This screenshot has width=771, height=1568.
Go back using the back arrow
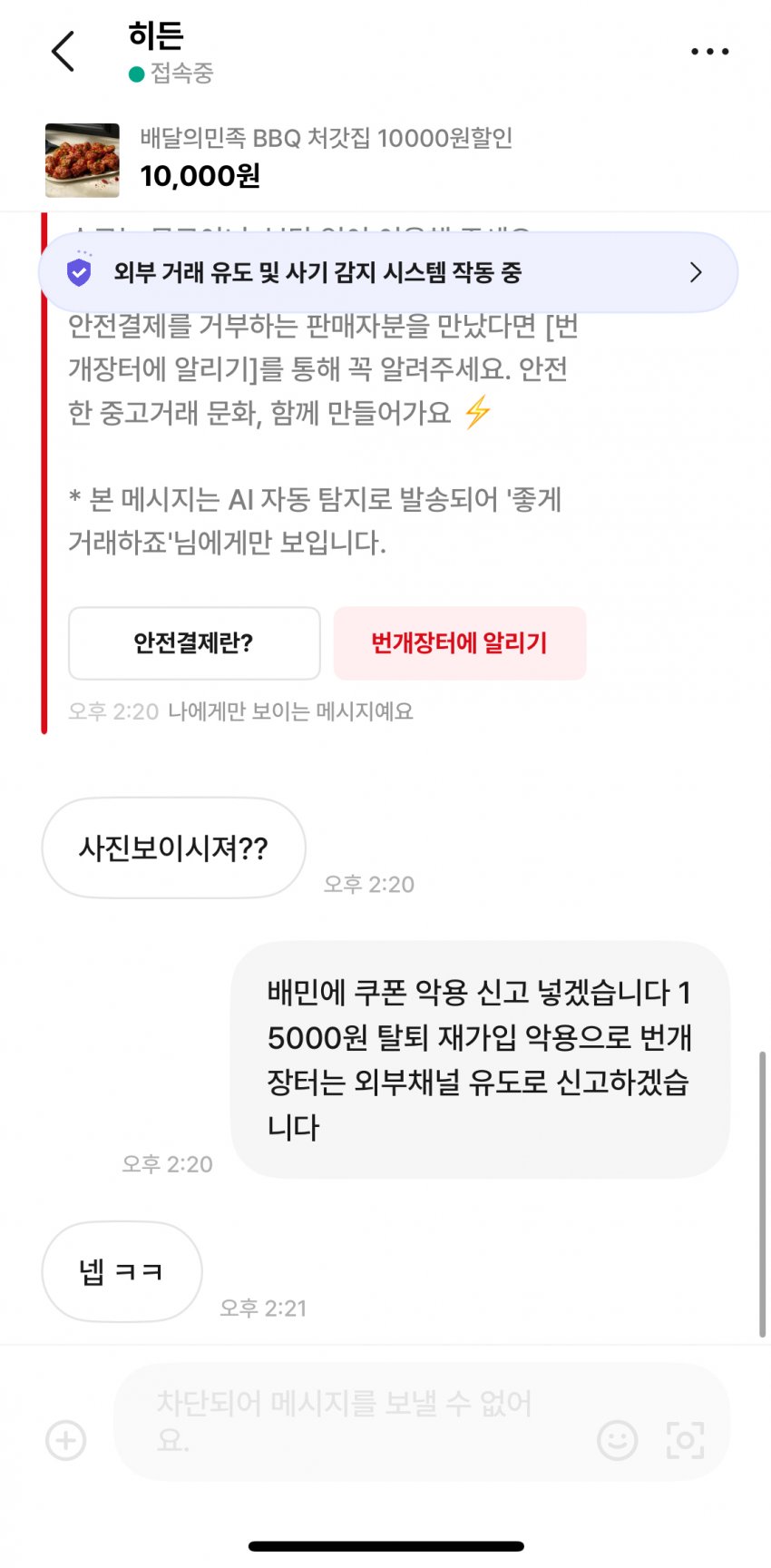(61, 52)
